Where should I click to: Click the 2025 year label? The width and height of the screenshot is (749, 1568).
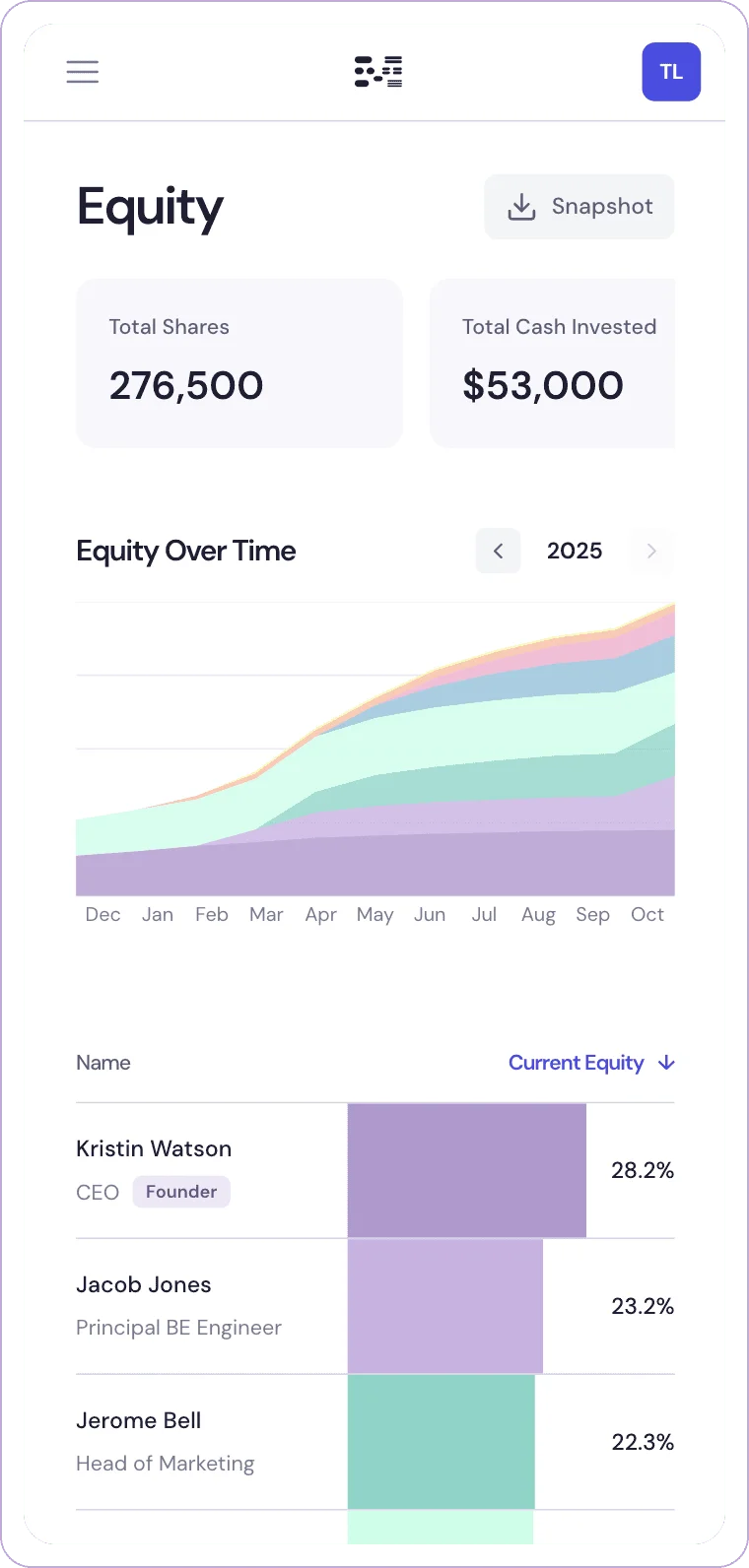[x=575, y=551]
